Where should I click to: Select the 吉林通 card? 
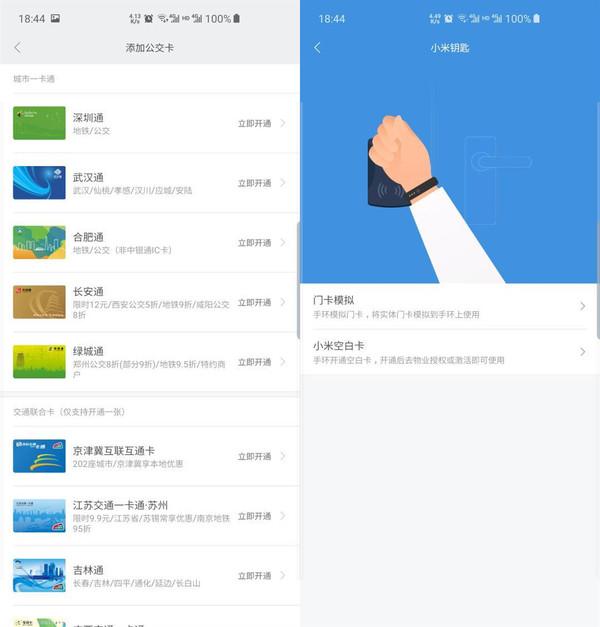(x=150, y=575)
